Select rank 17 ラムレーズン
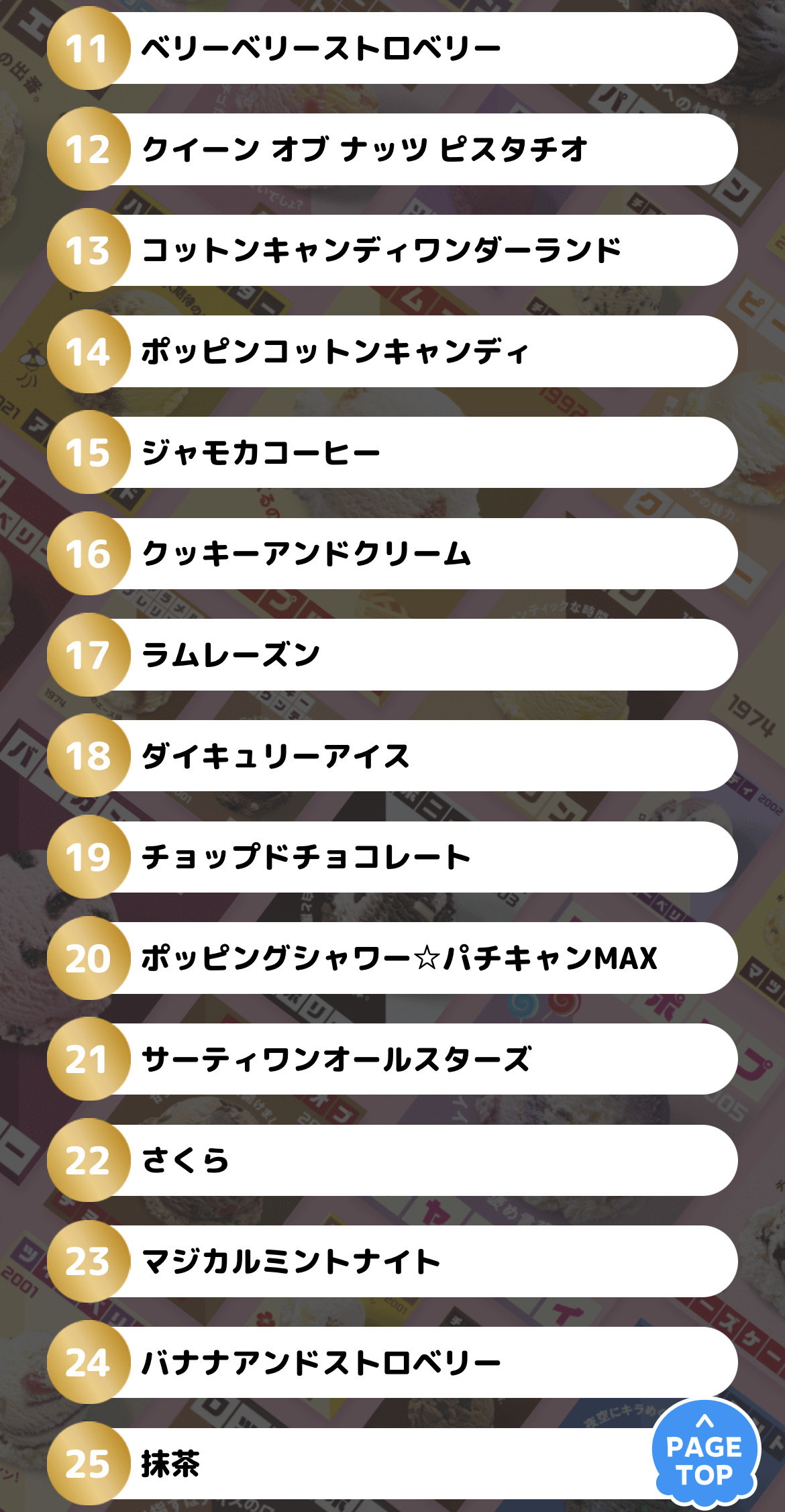785x1512 pixels. coord(392,655)
